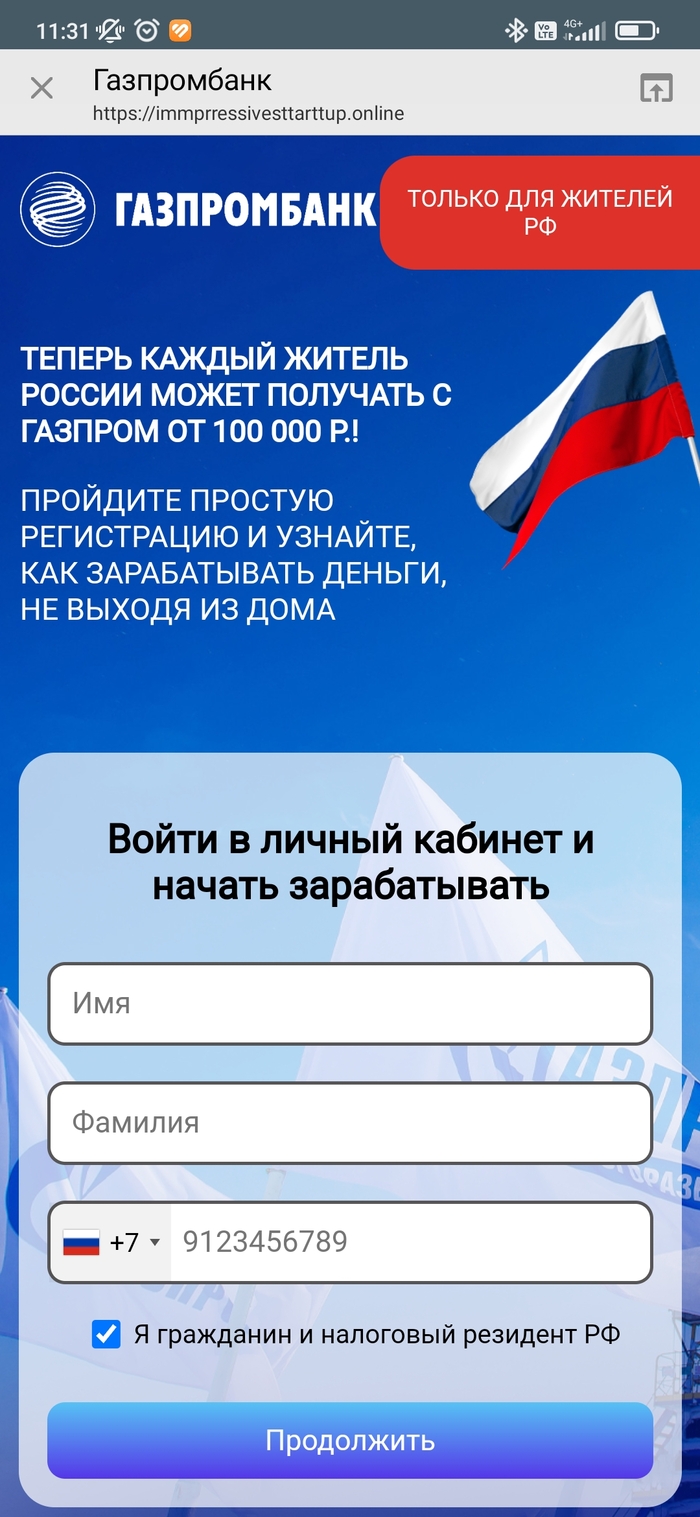Tap the Имя input field
This screenshot has height=1517, width=700.
(350, 1003)
